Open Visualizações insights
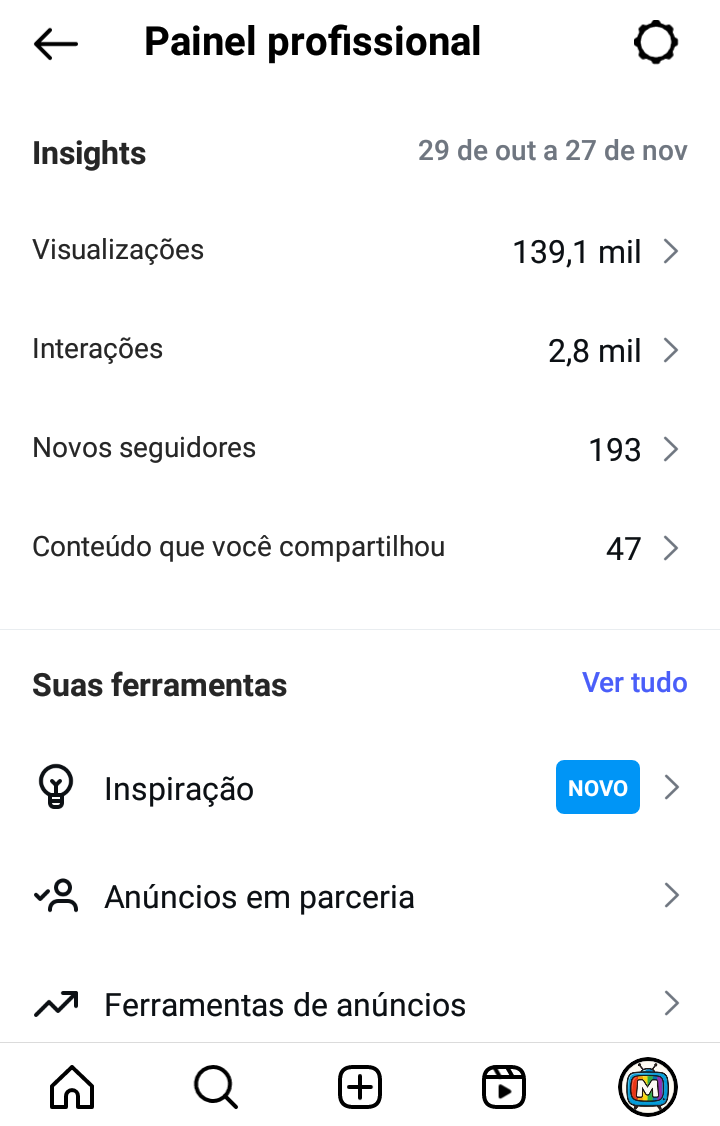Screen dimensions: 720x1126 point(360,251)
